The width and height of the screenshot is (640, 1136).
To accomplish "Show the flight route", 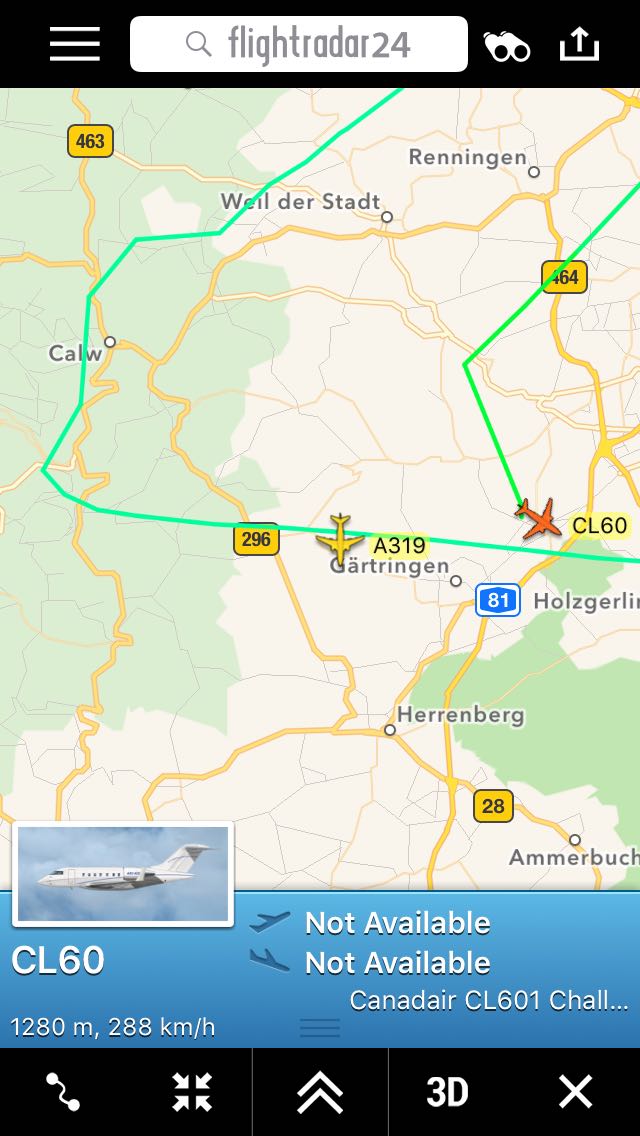I will (63, 1092).
